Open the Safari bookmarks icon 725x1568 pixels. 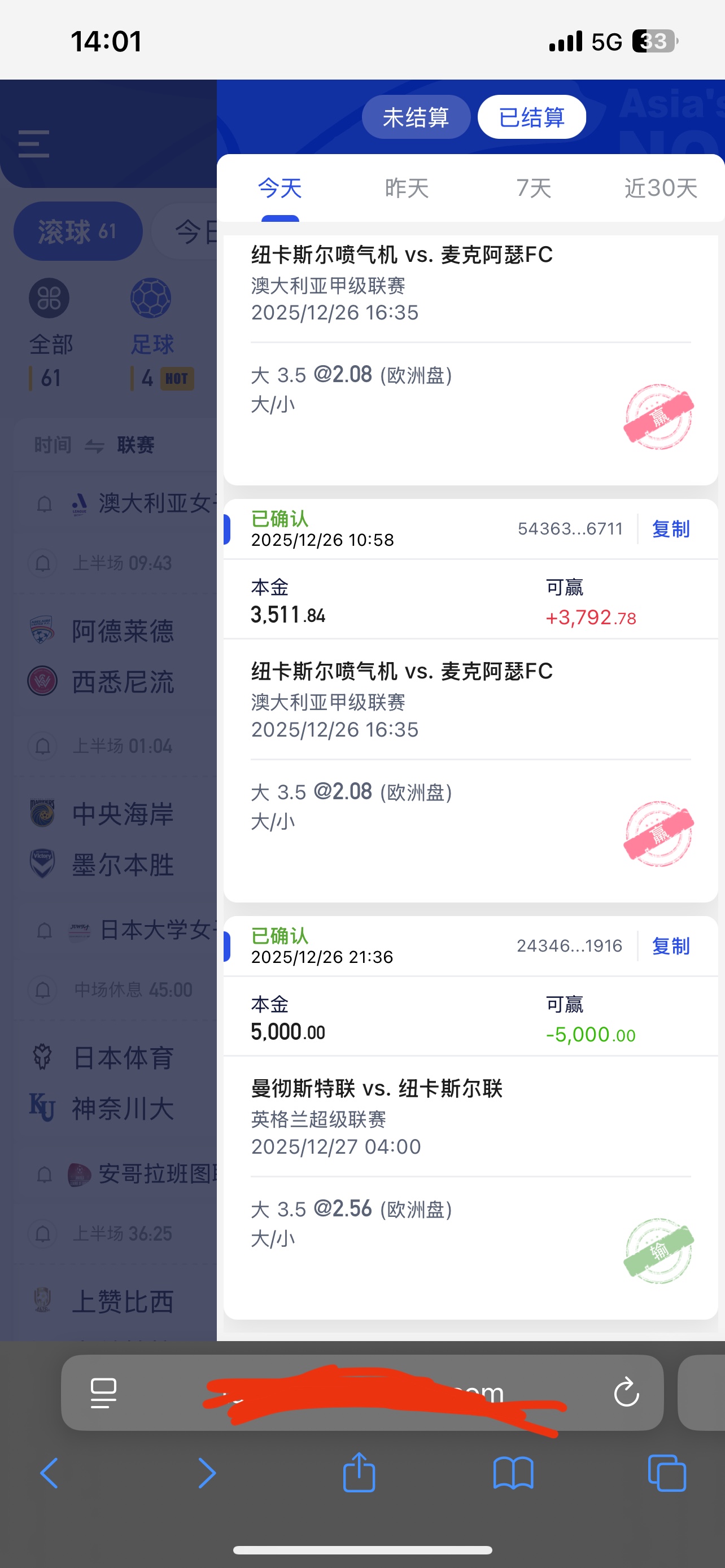click(514, 1473)
